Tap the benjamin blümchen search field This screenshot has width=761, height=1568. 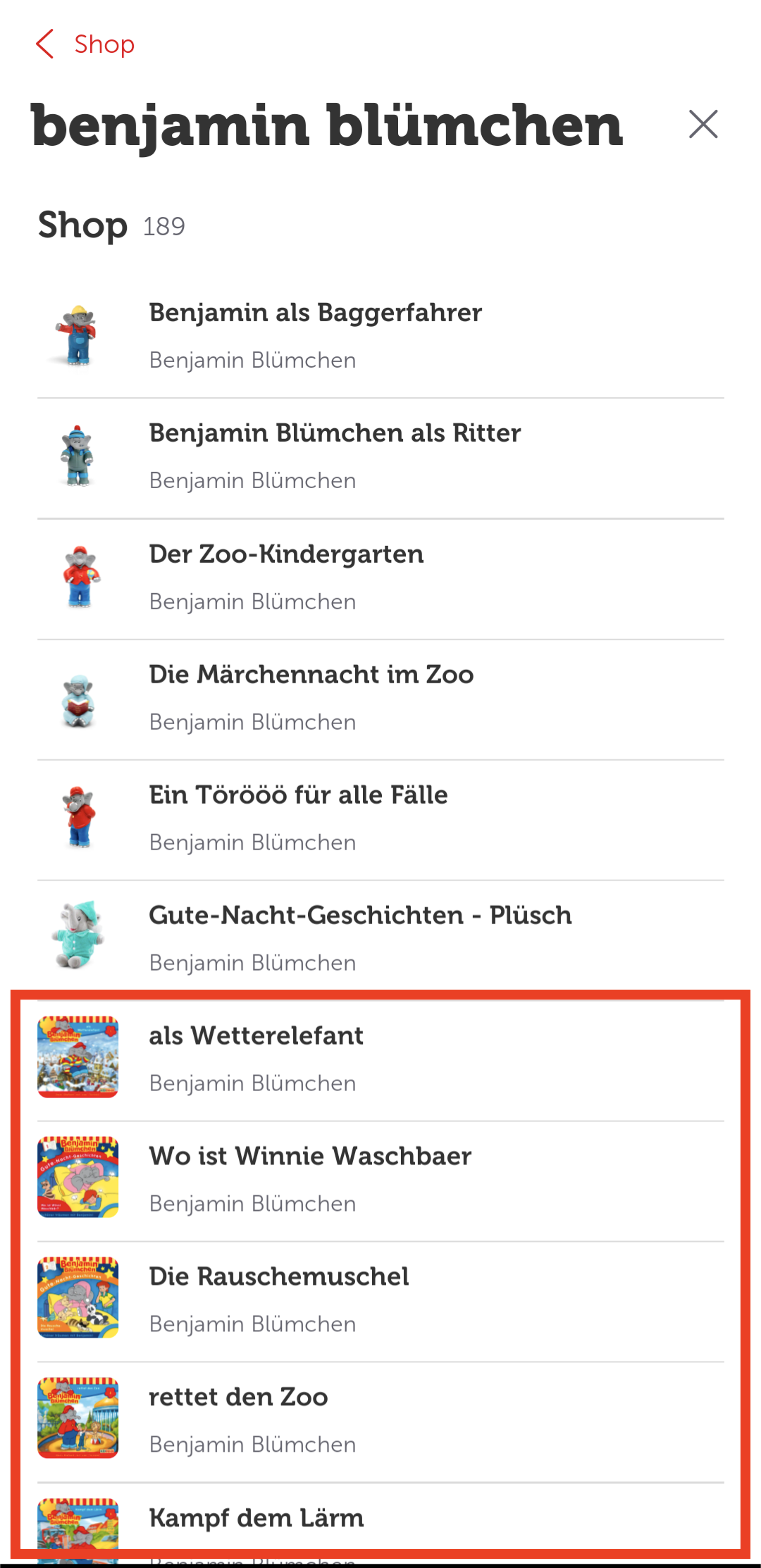[x=327, y=126]
